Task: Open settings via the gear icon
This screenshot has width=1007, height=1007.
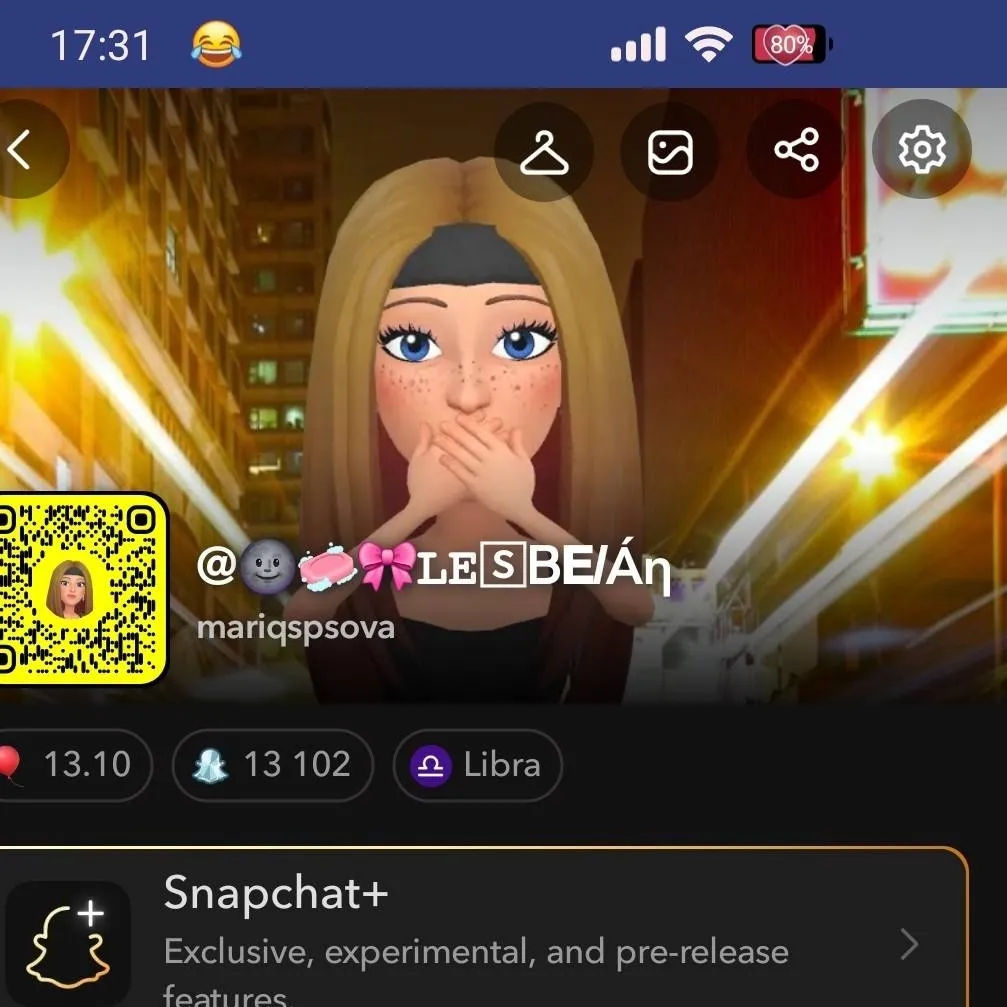Action: pos(921,150)
